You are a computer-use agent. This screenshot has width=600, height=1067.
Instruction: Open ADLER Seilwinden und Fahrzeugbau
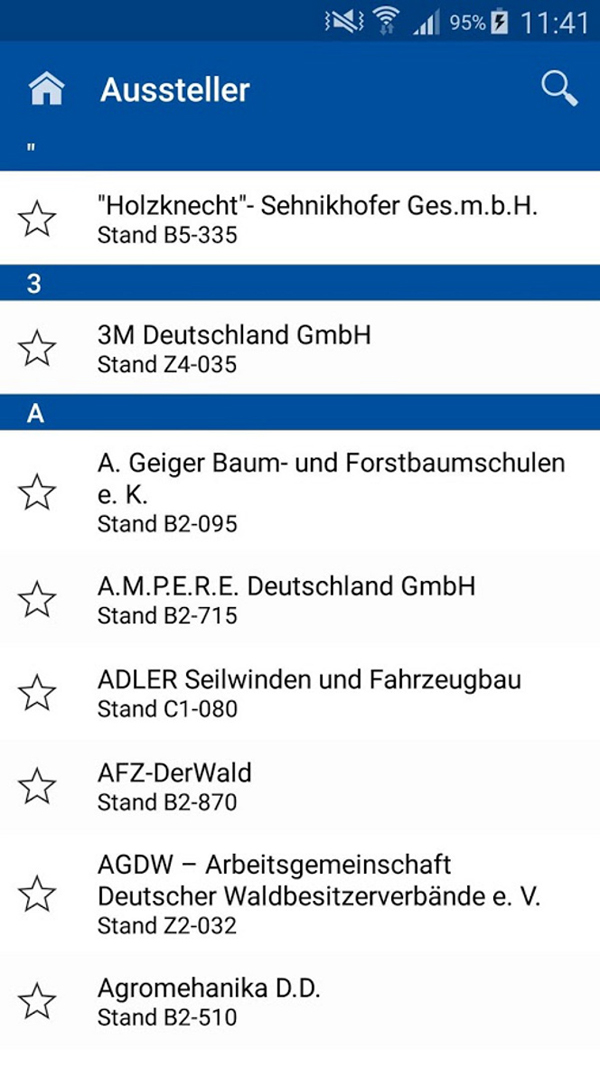point(309,693)
